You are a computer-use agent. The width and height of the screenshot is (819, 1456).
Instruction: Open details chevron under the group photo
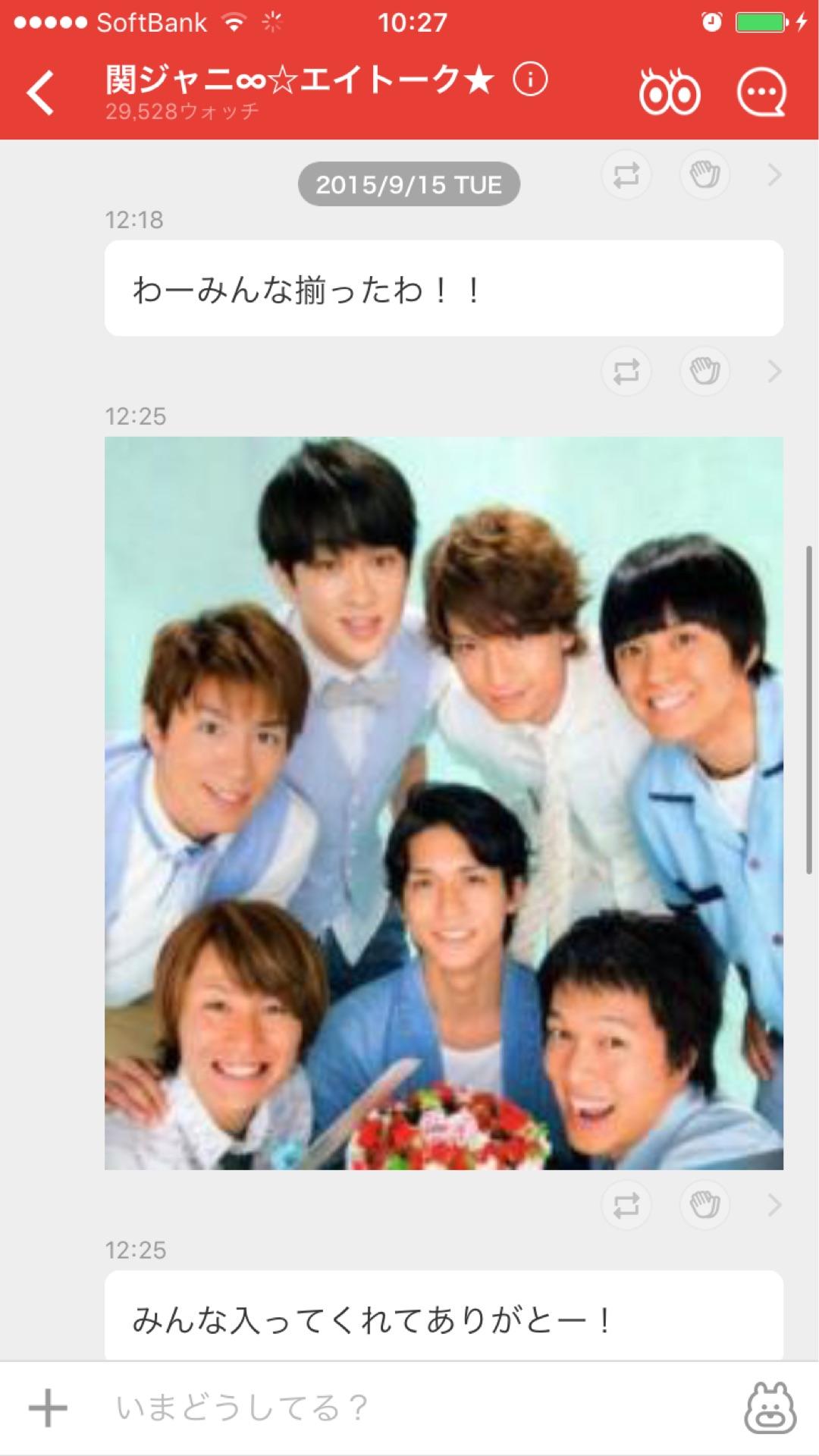click(774, 1205)
